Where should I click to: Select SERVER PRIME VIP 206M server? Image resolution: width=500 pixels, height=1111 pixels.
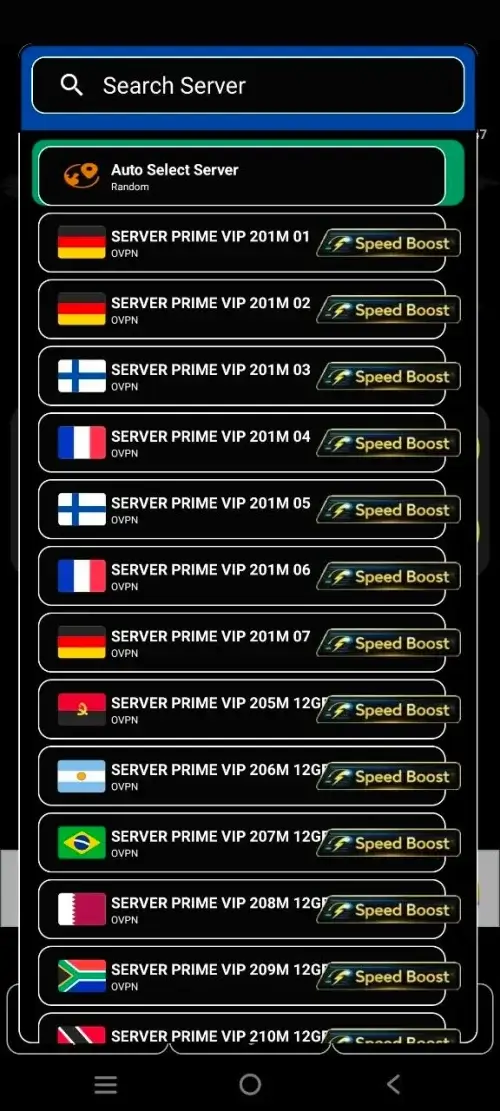[242, 775]
